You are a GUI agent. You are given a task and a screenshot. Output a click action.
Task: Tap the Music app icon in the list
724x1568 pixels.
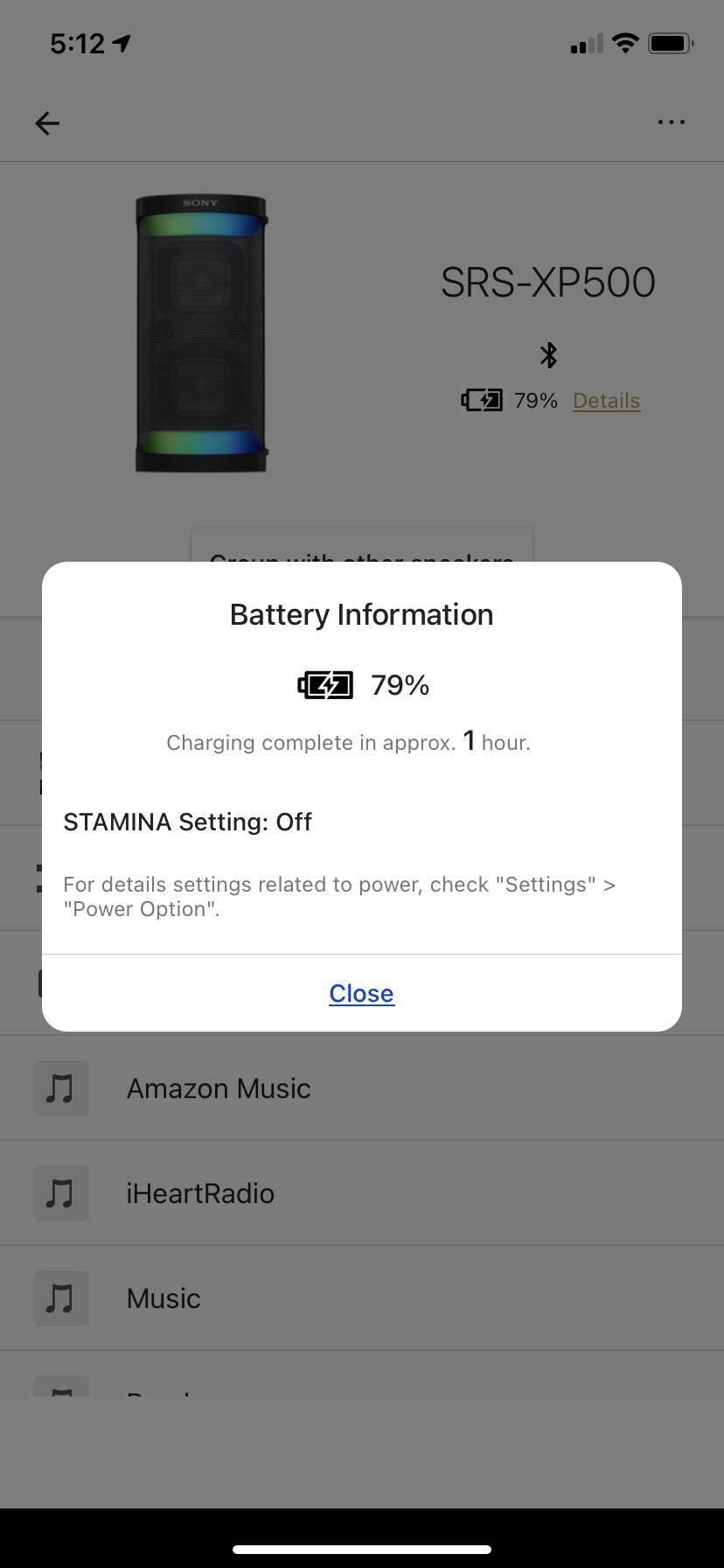click(x=60, y=1298)
